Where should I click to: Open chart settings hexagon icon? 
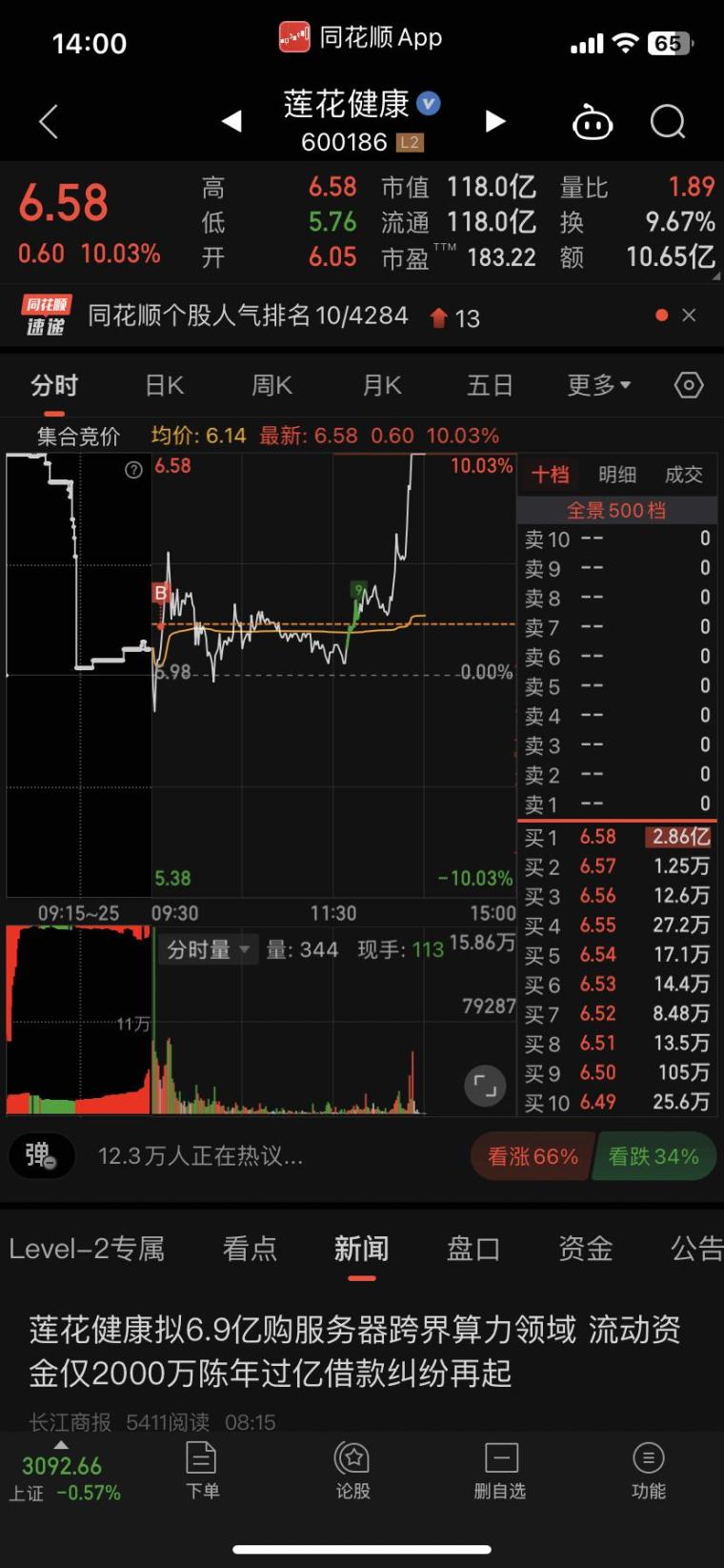[689, 385]
